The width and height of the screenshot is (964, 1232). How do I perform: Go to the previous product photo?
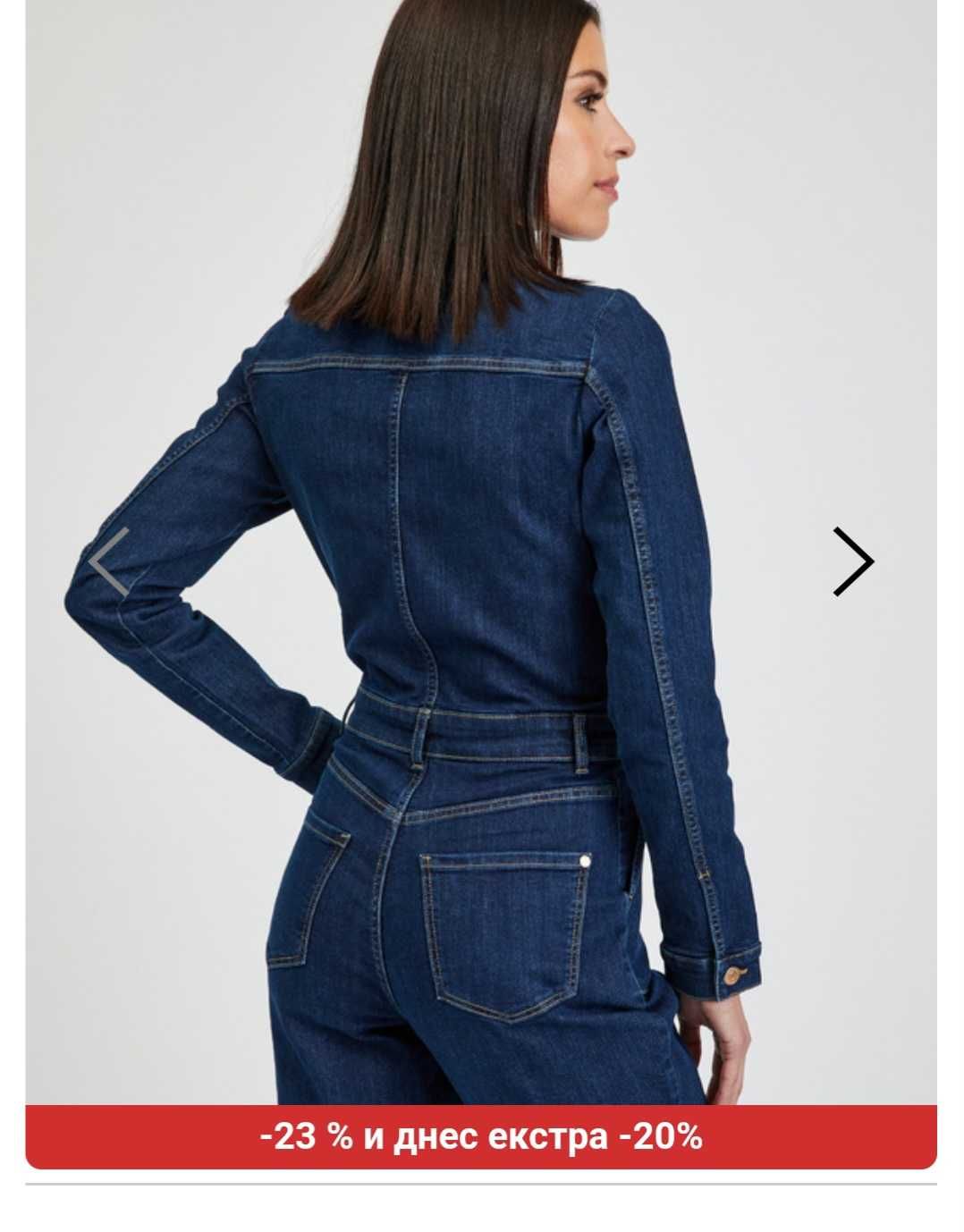pyautogui.click(x=109, y=561)
